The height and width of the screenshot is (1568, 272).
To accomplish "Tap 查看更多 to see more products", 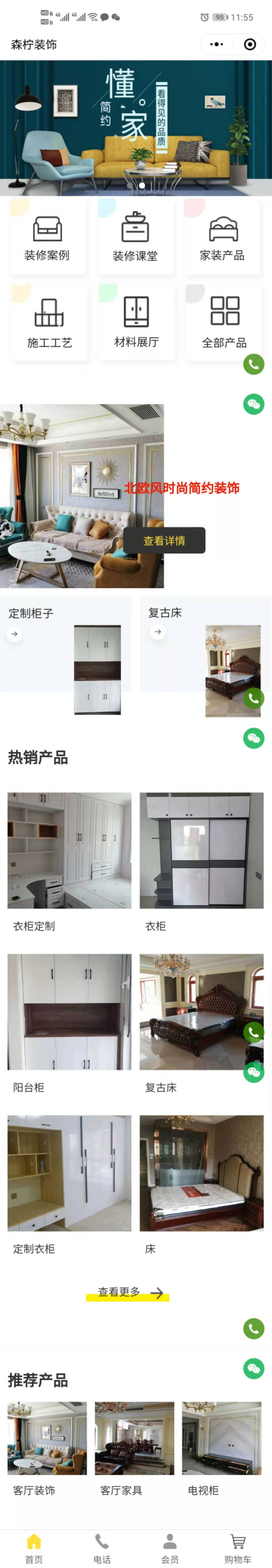I will click(128, 1292).
